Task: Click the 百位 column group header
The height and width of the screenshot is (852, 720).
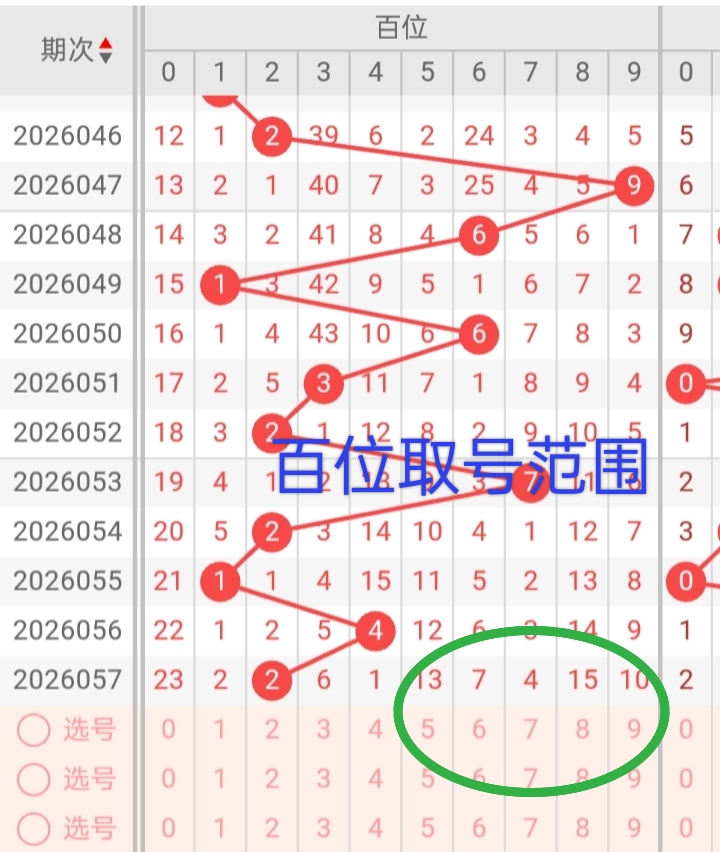Action: (x=400, y=27)
